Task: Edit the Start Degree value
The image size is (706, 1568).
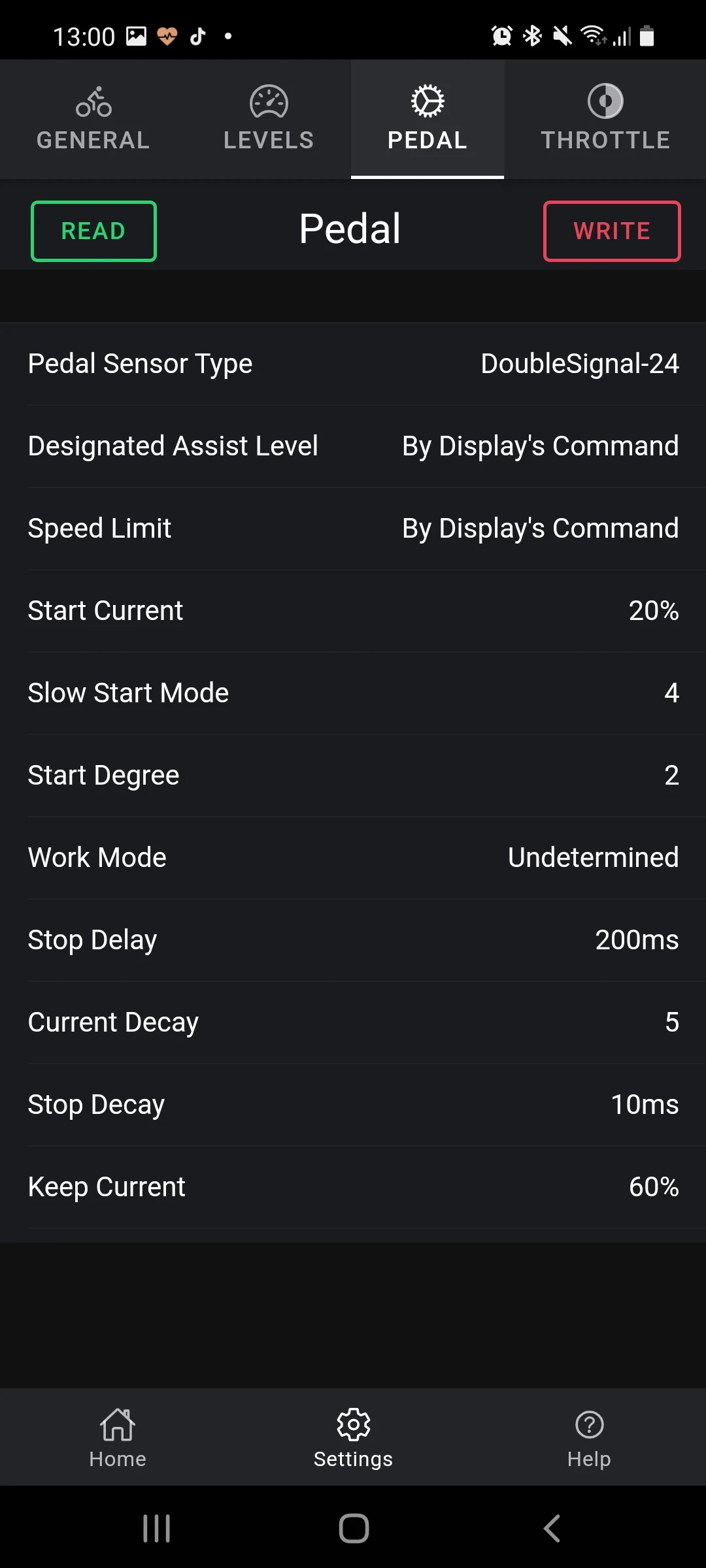Action: point(353,776)
